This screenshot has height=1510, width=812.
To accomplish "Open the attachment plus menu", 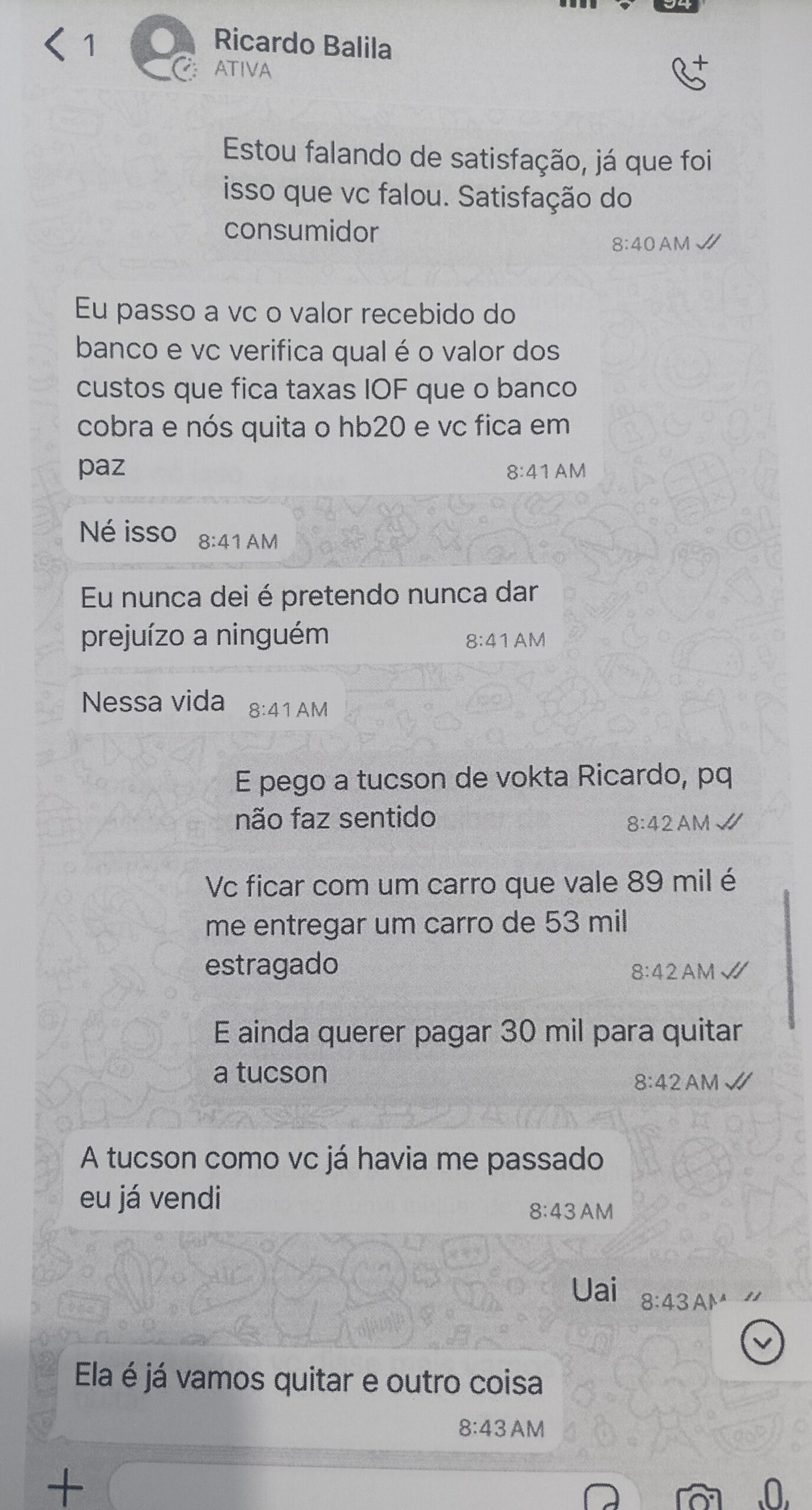I will point(65,1486).
